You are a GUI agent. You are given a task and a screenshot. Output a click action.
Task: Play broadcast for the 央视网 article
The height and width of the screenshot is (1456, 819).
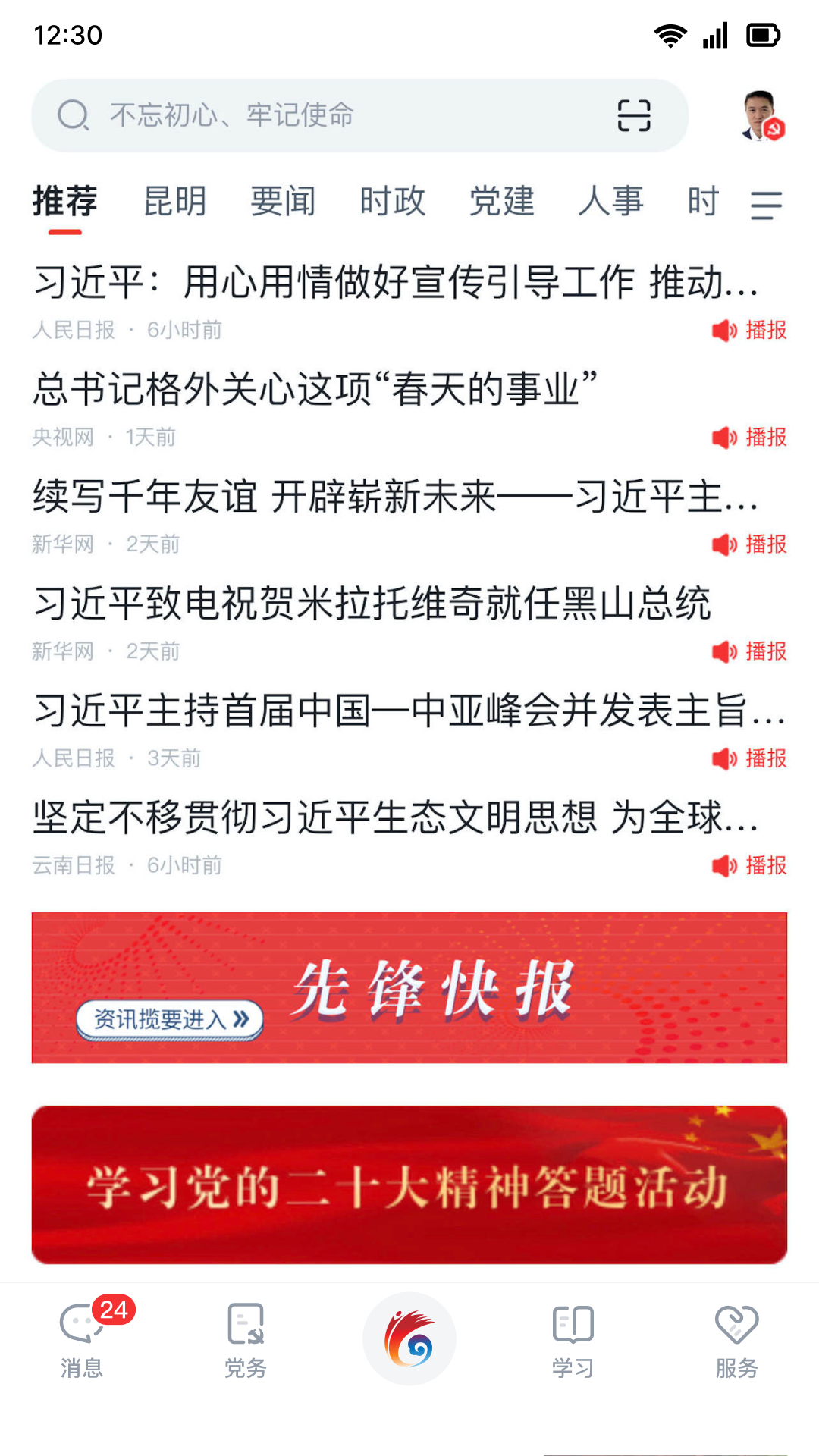(x=750, y=438)
